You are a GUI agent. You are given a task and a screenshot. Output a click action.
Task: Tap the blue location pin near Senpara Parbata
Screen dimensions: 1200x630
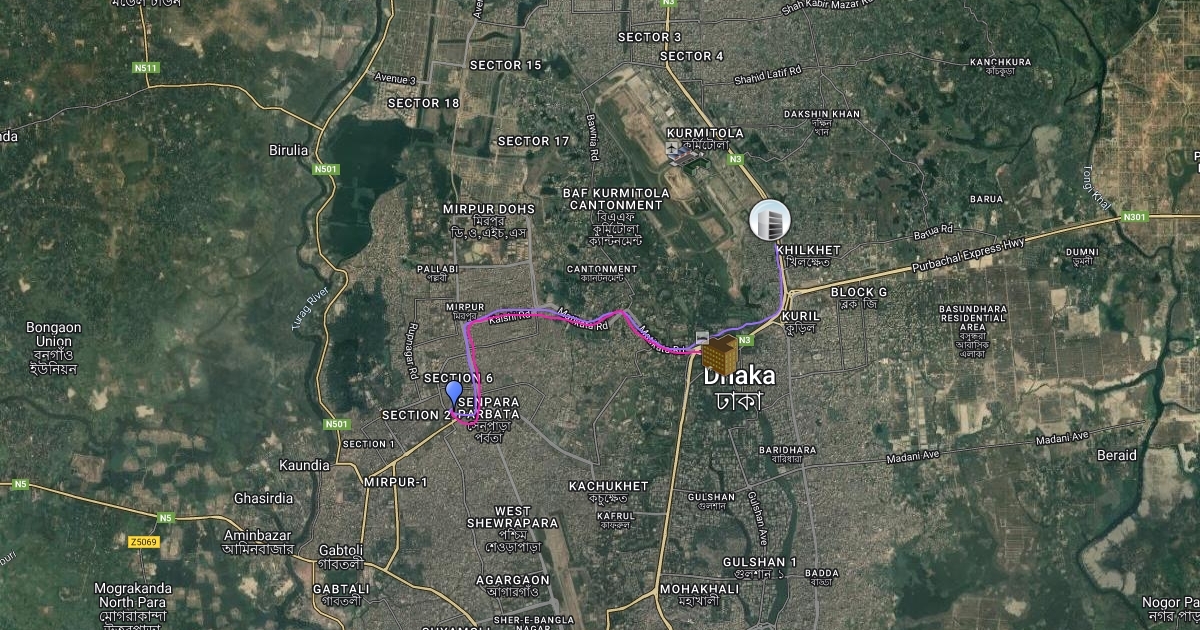(x=454, y=395)
